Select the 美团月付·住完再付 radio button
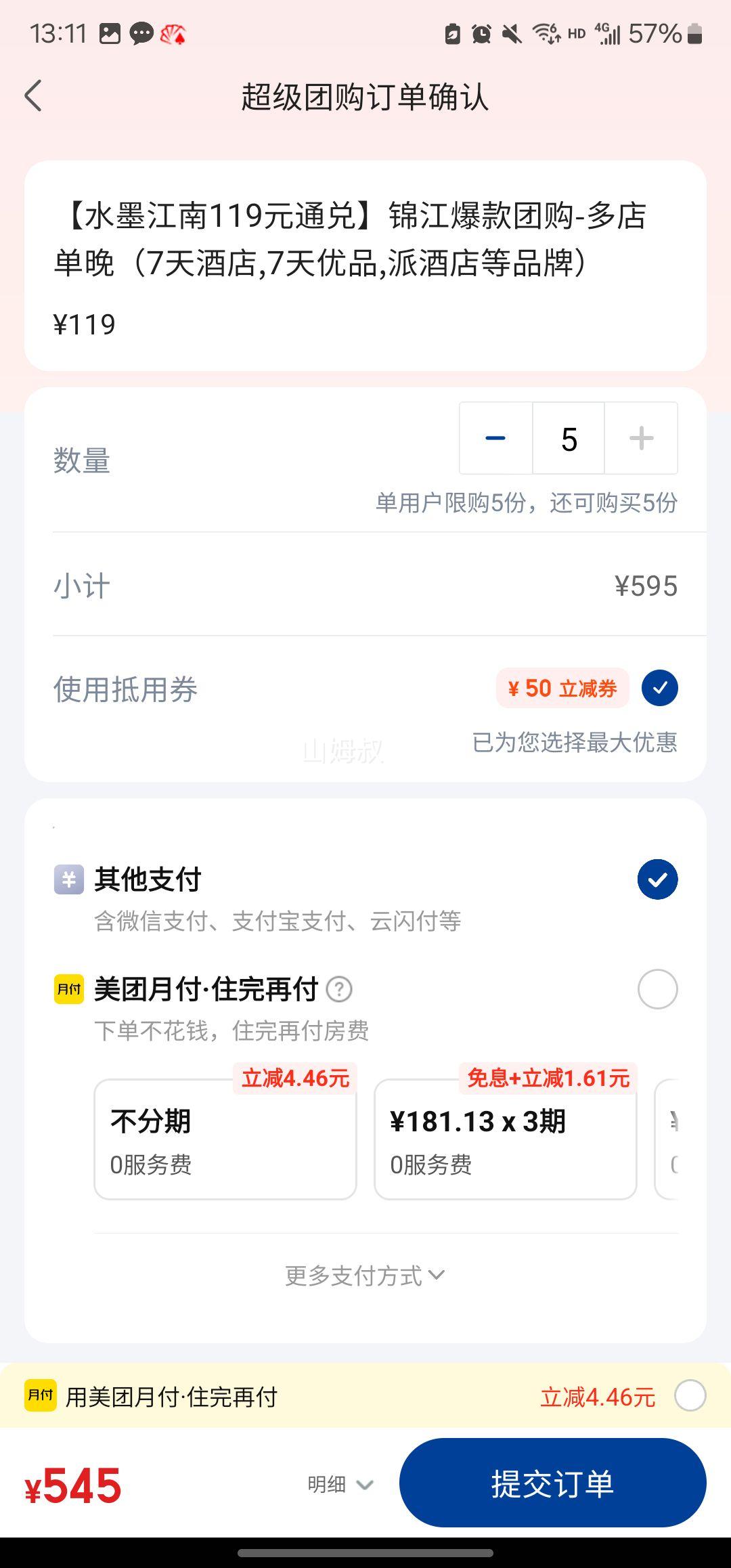Screen dimensions: 731x1568 [x=656, y=989]
